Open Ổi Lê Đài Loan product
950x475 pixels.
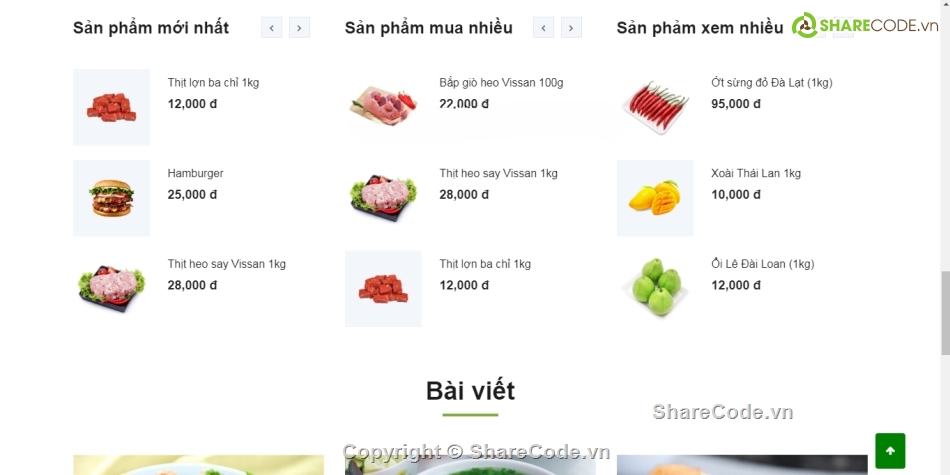coord(762,264)
